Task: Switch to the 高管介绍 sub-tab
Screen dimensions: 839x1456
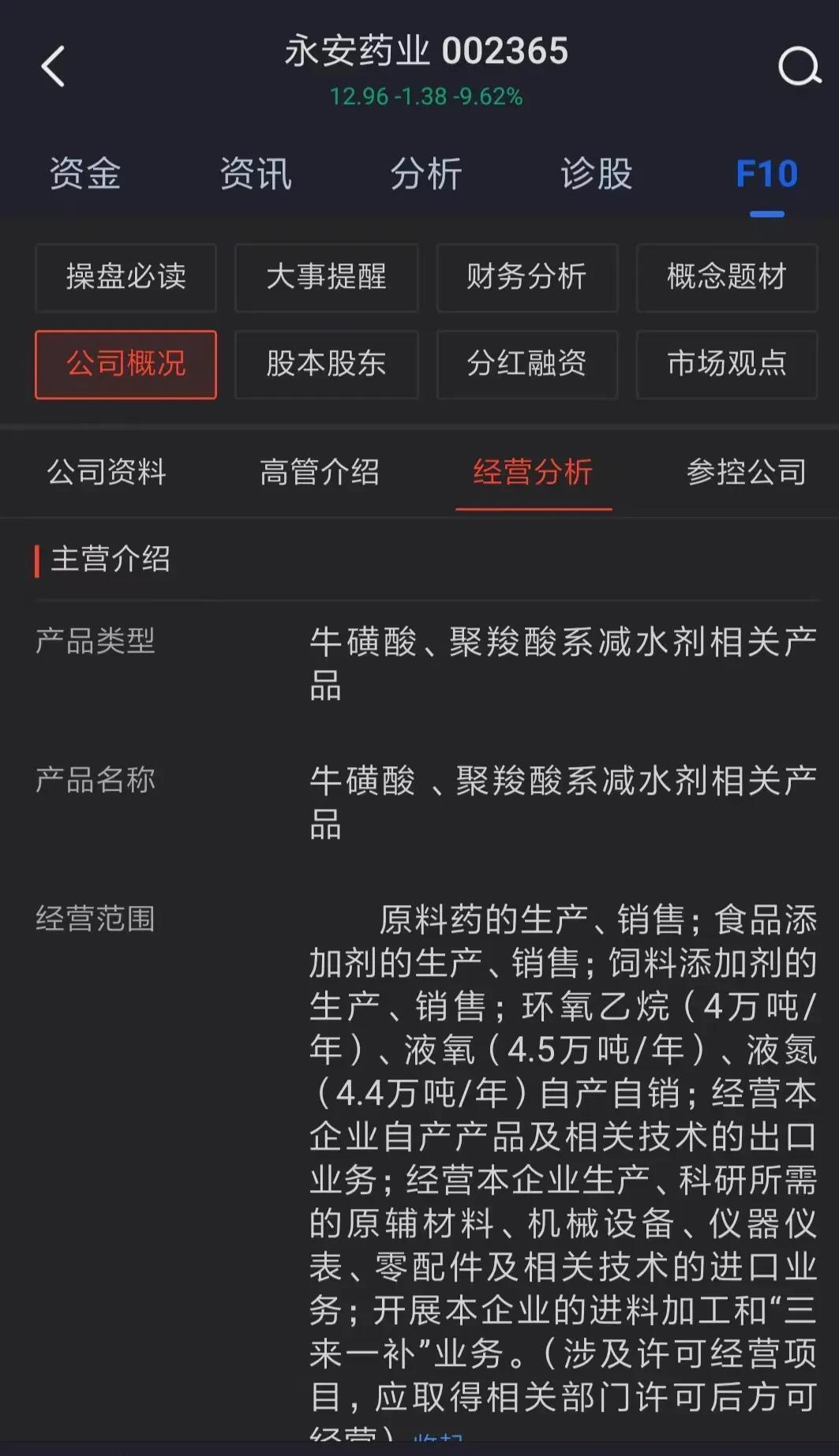Action: 320,473
